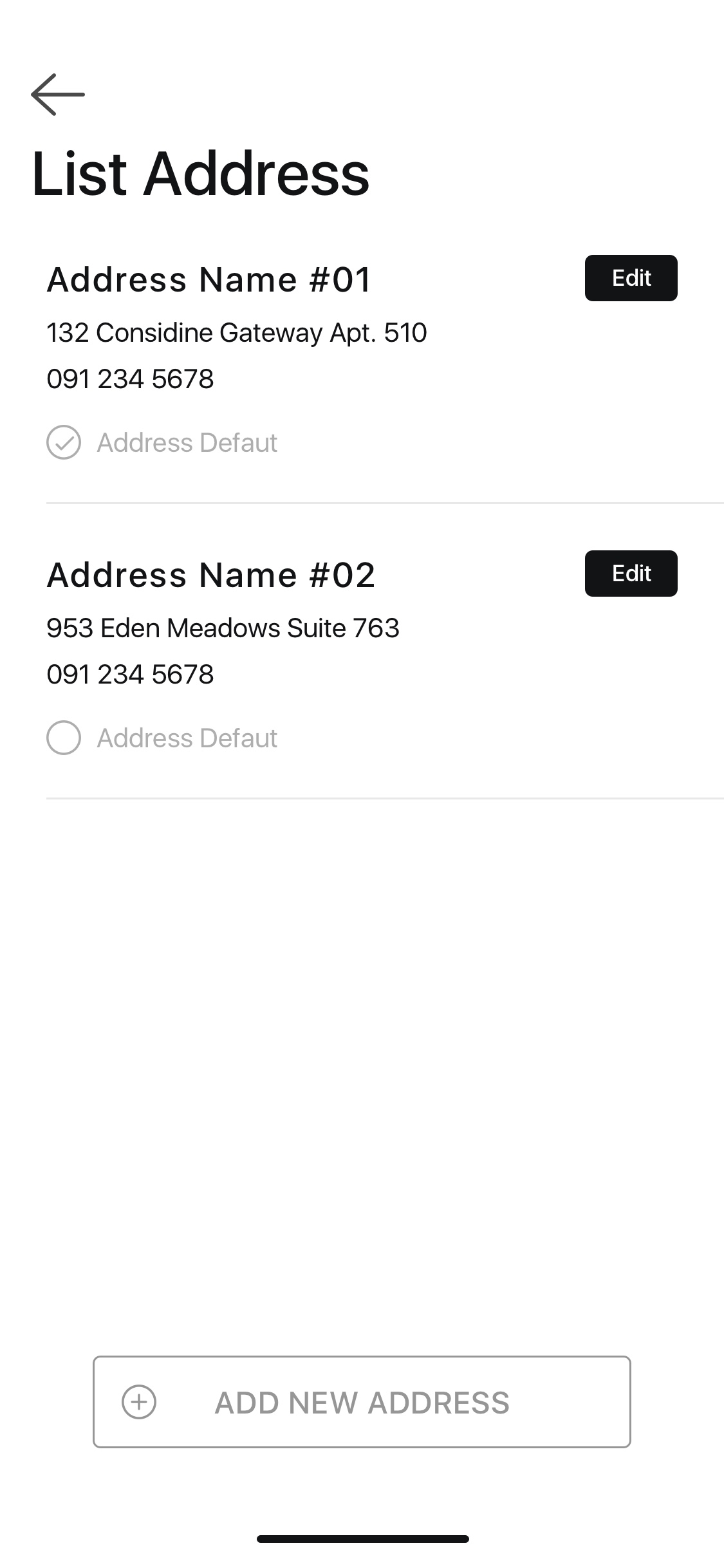Edit Address Name #02
Image resolution: width=724 pixels, height=1568 pixels.
pyautogui.click(x=631, y=574)
